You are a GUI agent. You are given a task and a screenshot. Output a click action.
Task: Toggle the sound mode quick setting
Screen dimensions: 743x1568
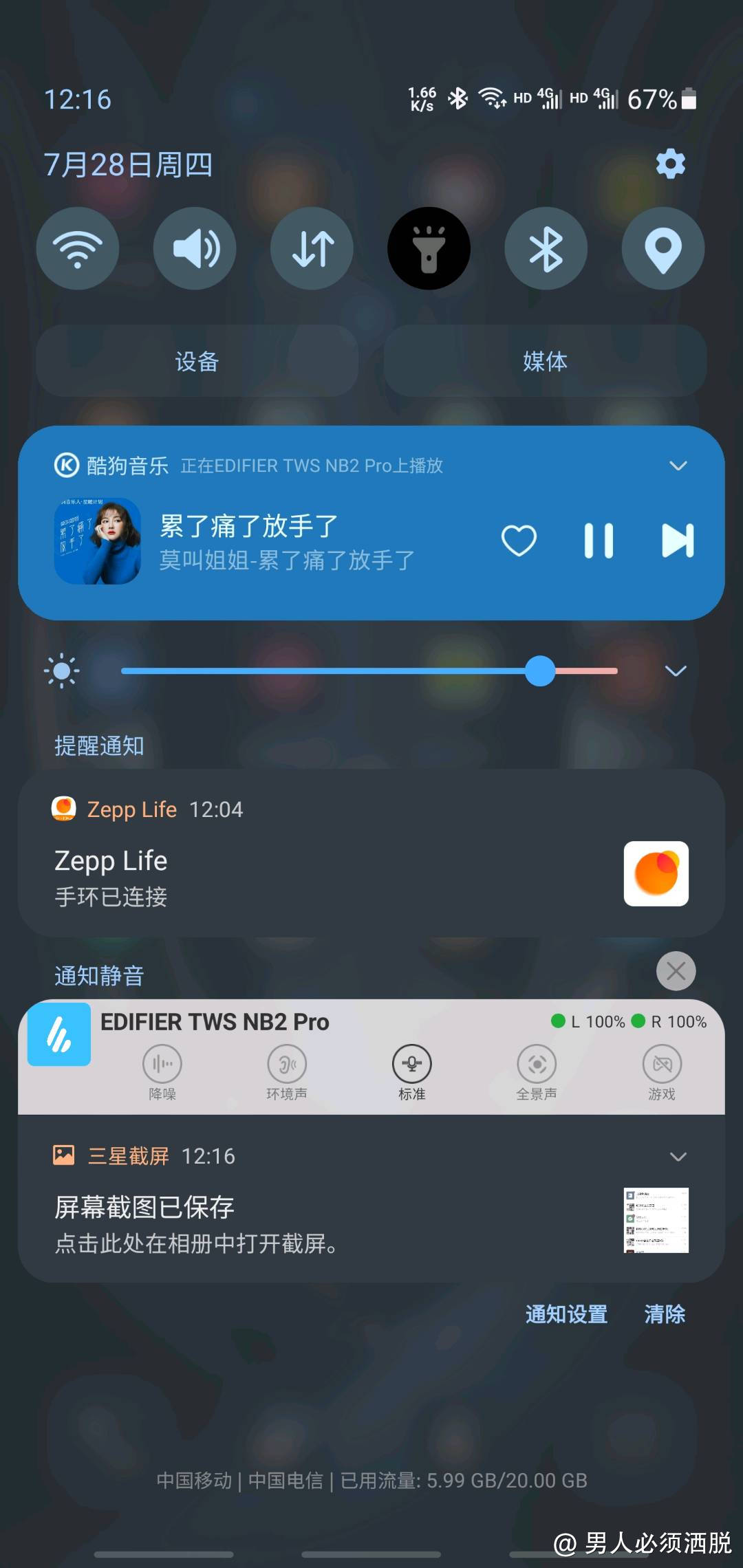[x=195, y=248]
